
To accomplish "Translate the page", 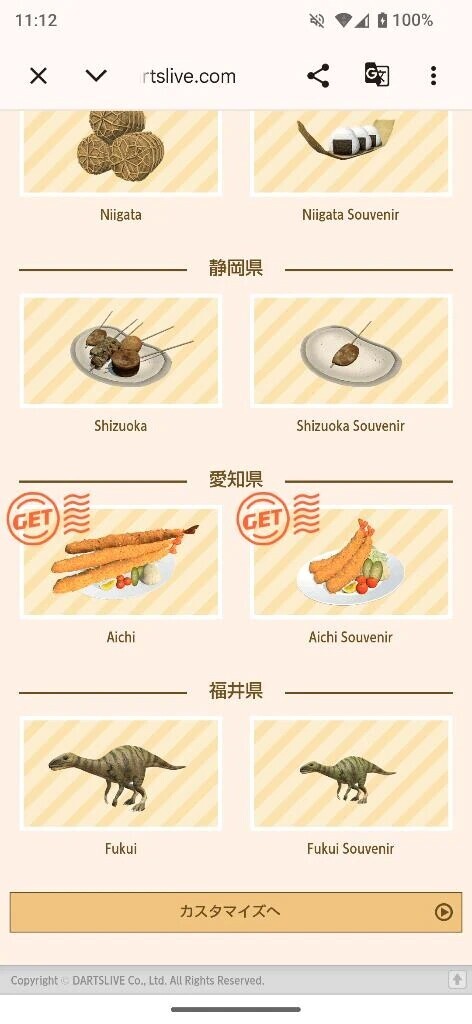I will click(377, 76).
